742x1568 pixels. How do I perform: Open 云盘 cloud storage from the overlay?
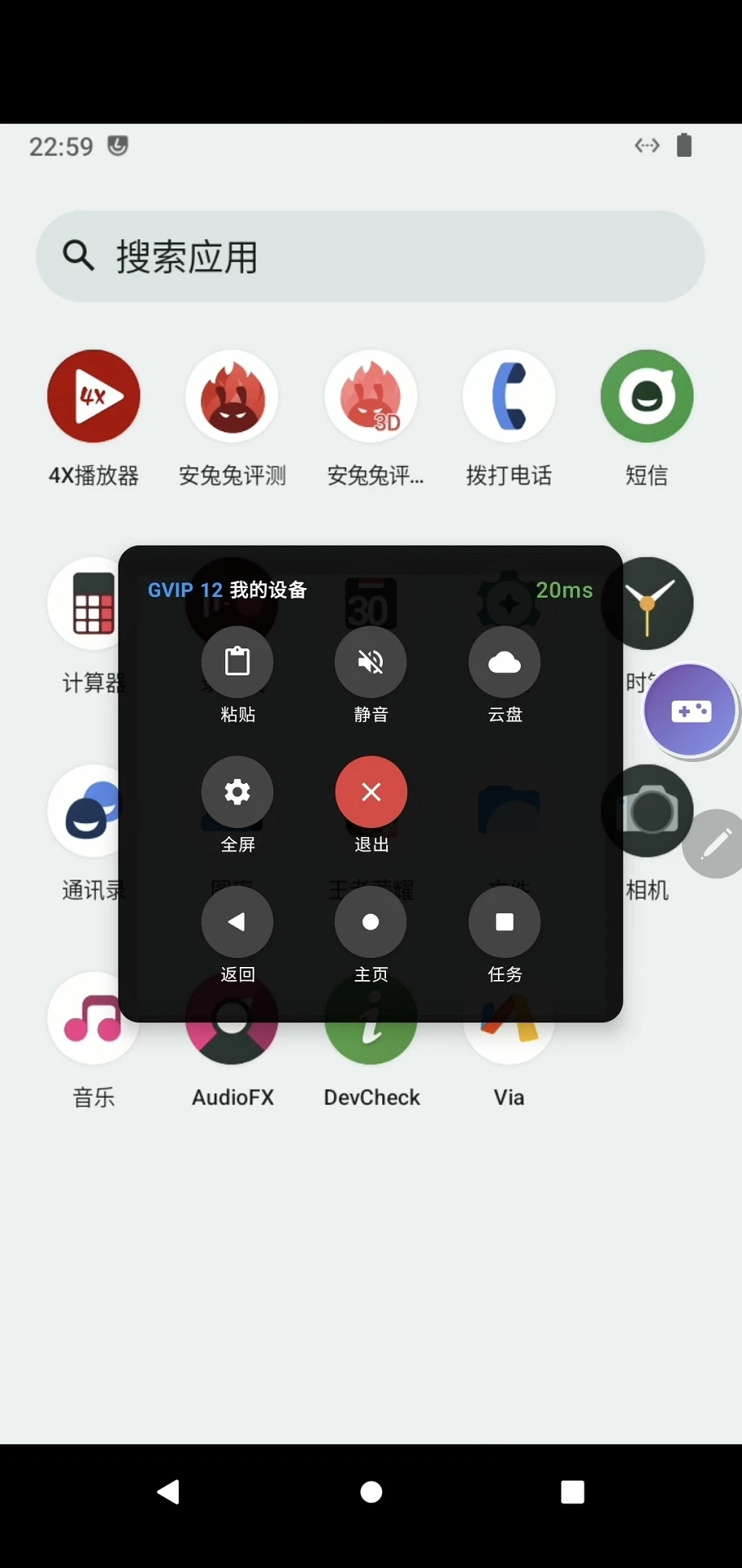pyautogui.click(x=504, y=662)
